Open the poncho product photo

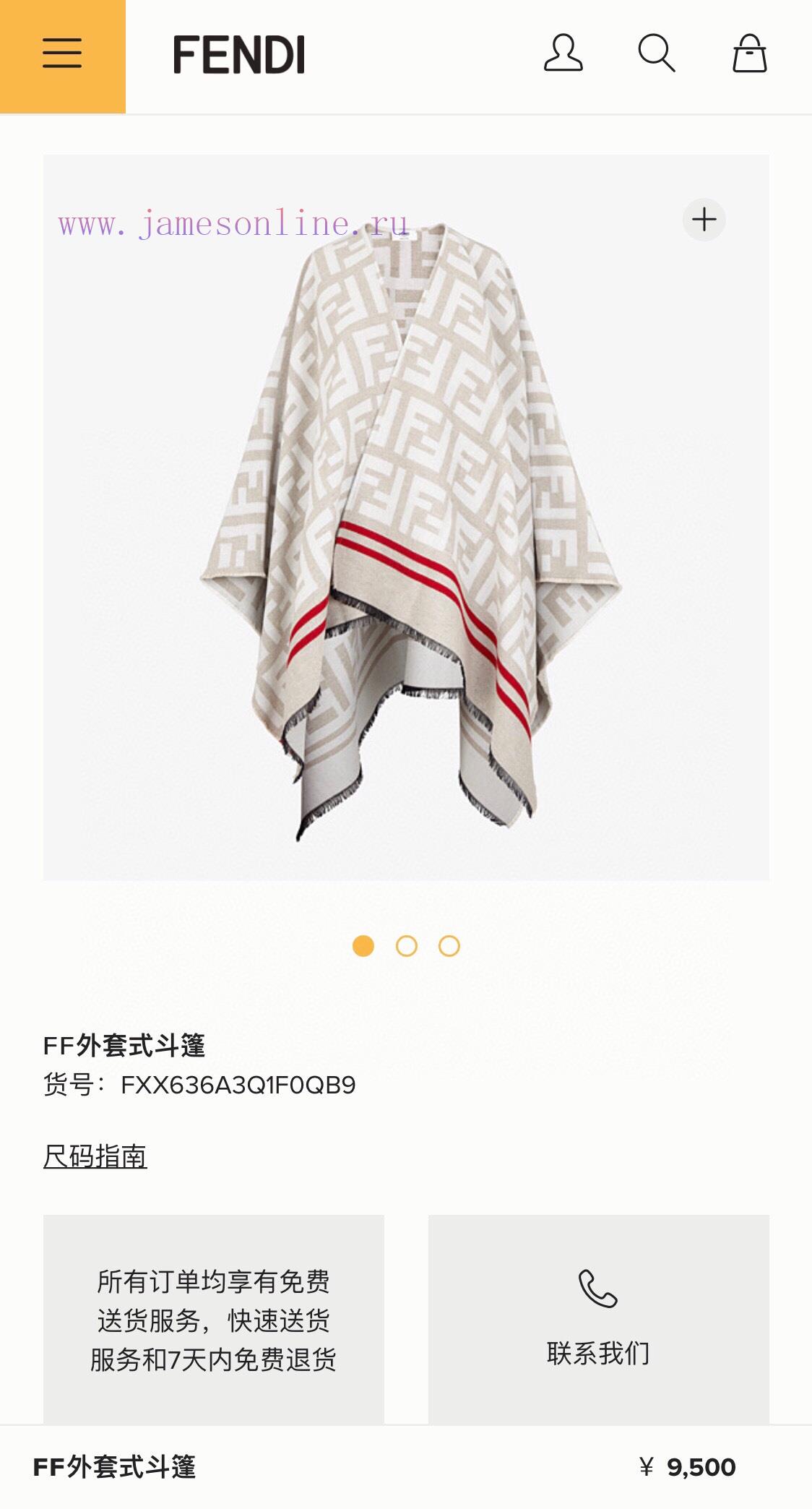point(406,517)
